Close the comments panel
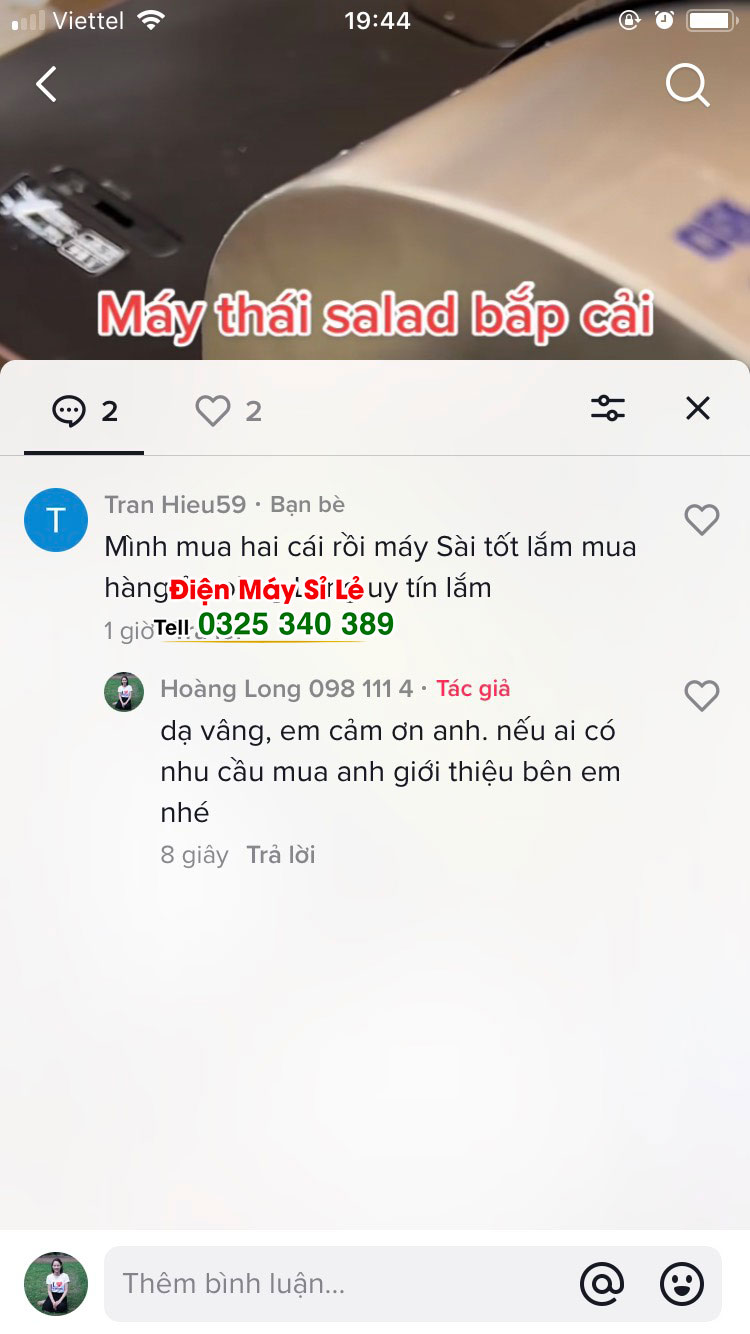The height and width of the screenshot is (1334, 750). click(697, 408)
